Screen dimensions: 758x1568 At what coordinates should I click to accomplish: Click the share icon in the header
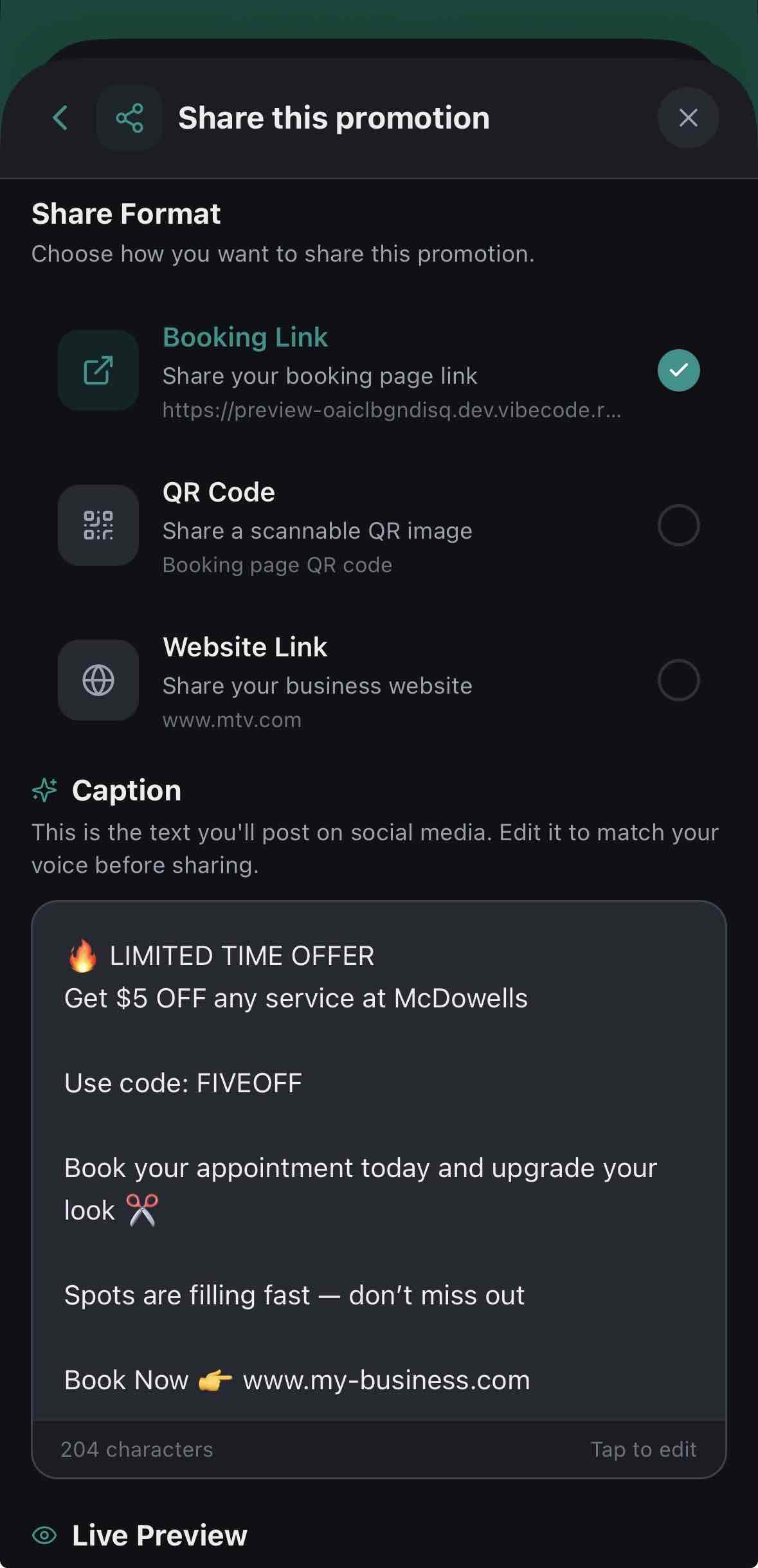(129, 118)
